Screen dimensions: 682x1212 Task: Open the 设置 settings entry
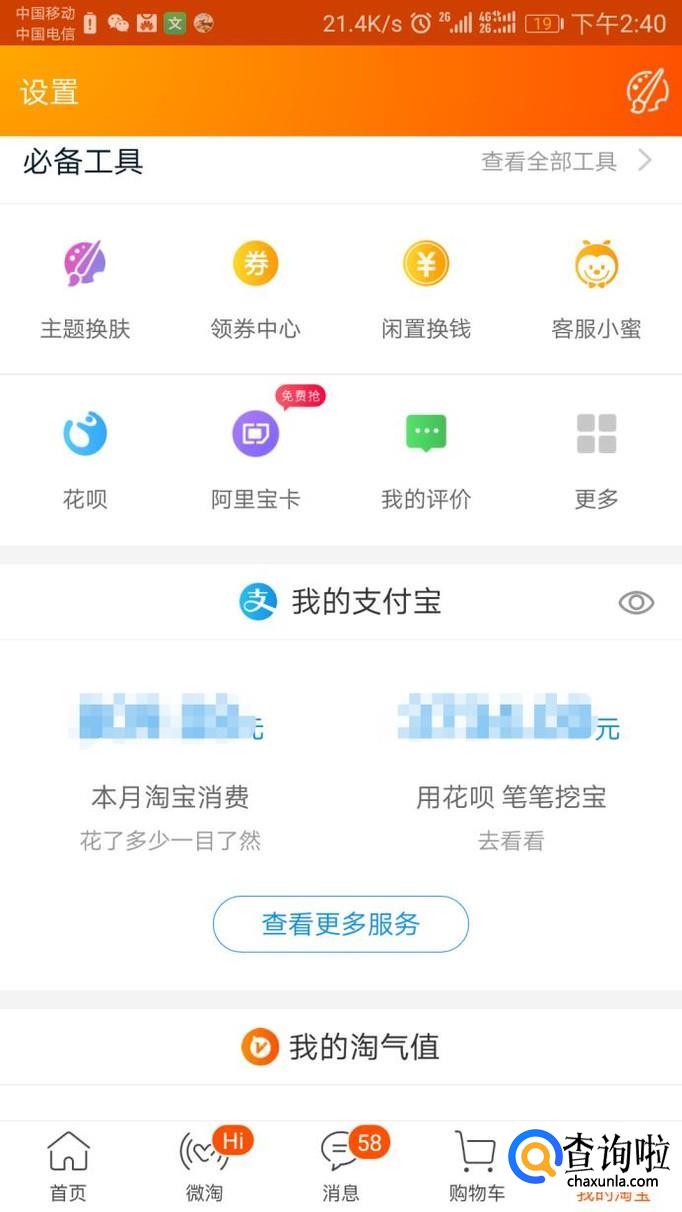pos(49,92)
